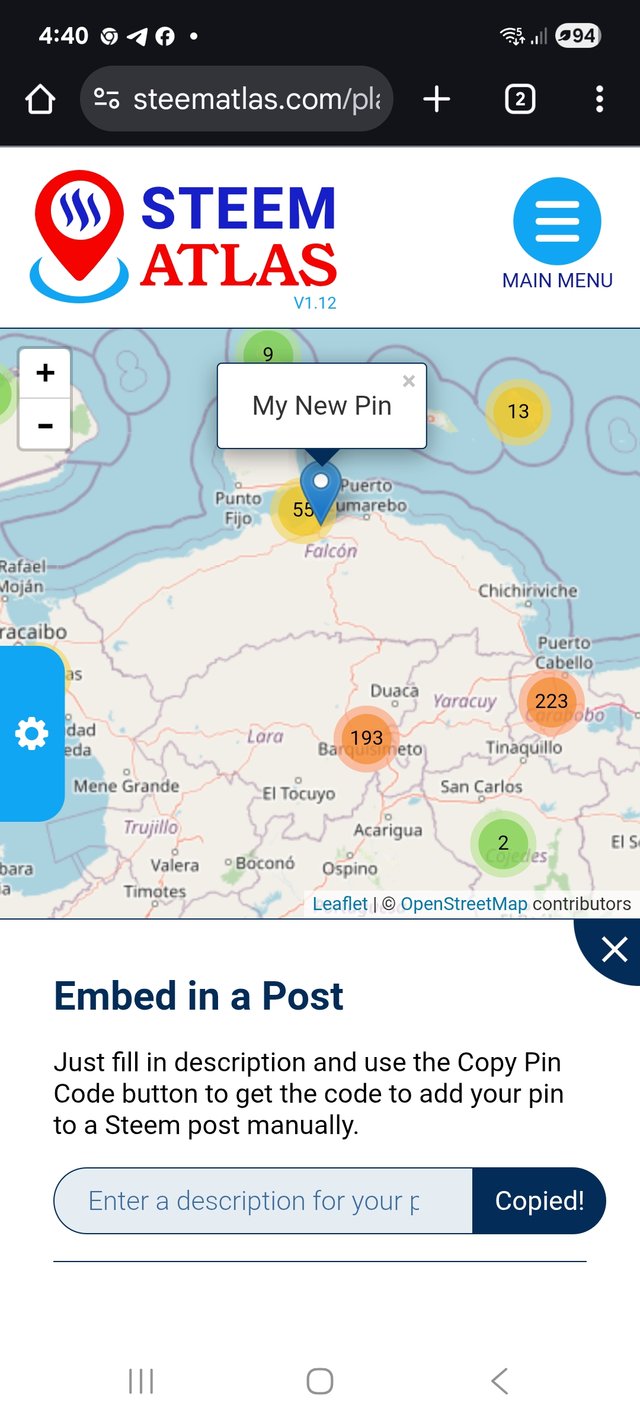Viewport: 640px width, 1422px height.
Task: Open the OpenStreetMap contributors link
Action: click(x=463, y=903)
